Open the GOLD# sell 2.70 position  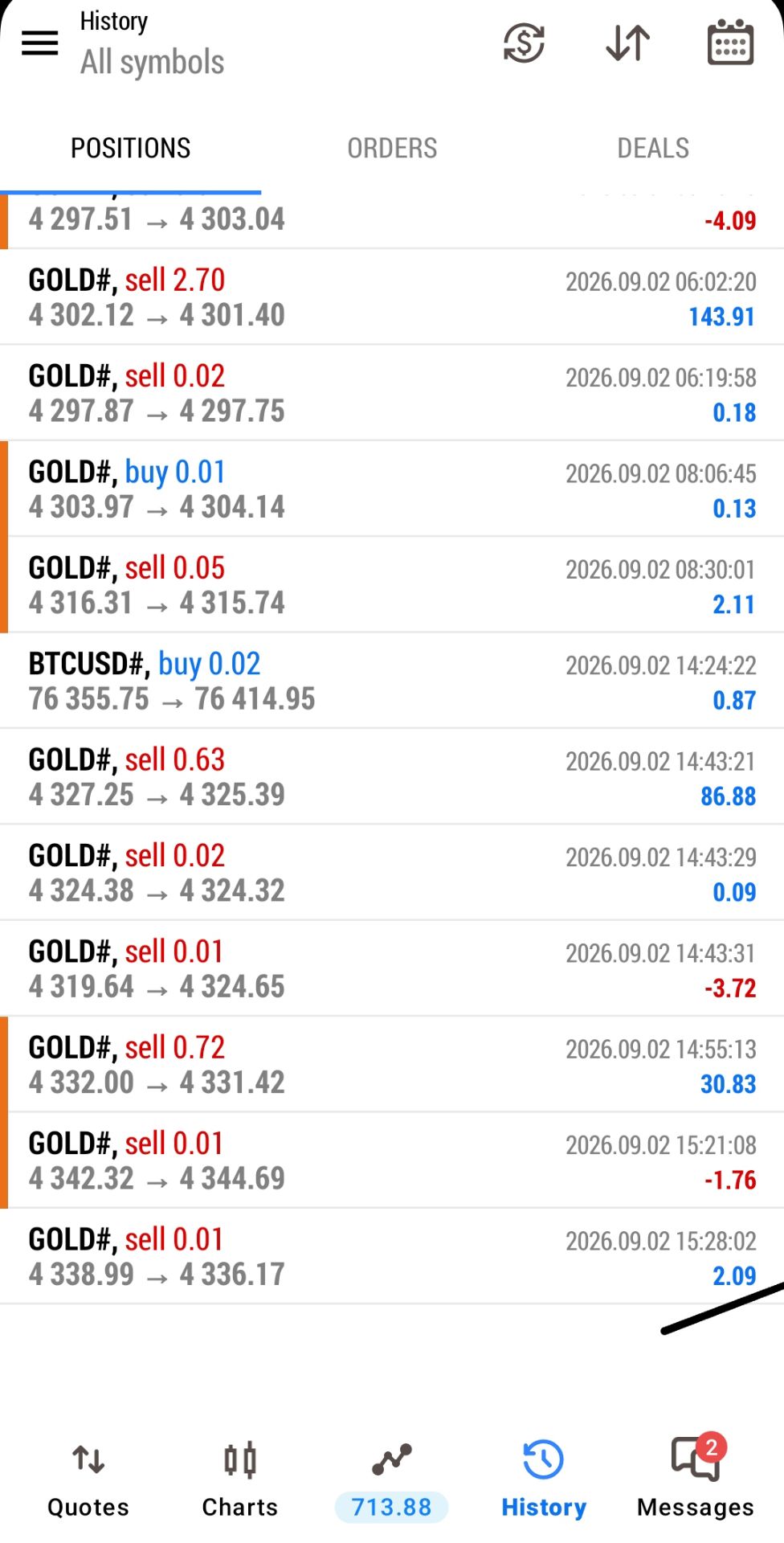pyautogui.click(x=392, y=297)
